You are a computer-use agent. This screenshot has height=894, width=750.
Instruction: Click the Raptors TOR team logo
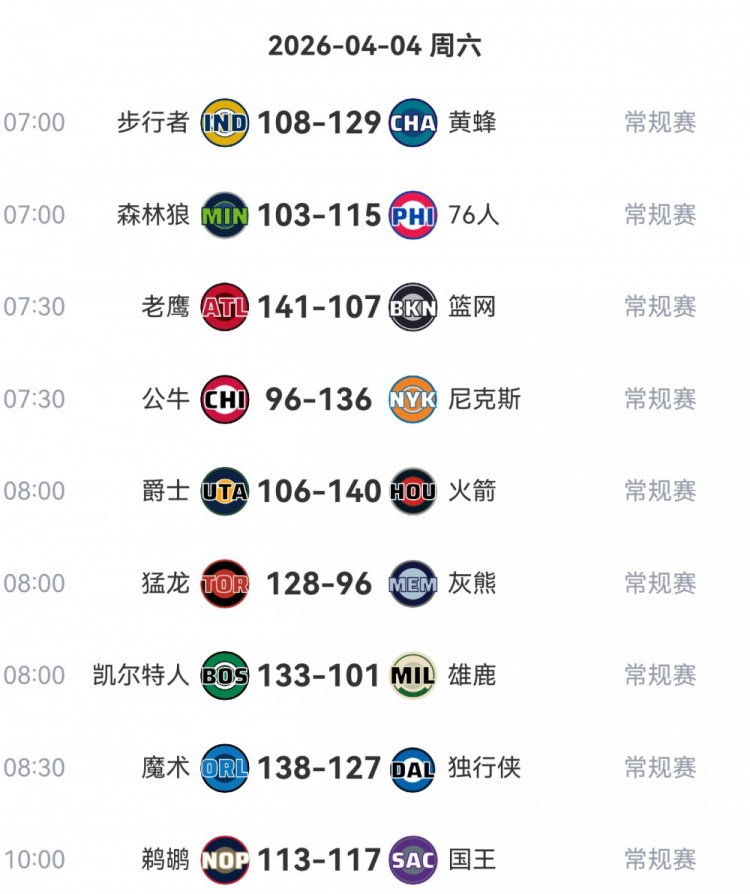(x=222, y=582)
